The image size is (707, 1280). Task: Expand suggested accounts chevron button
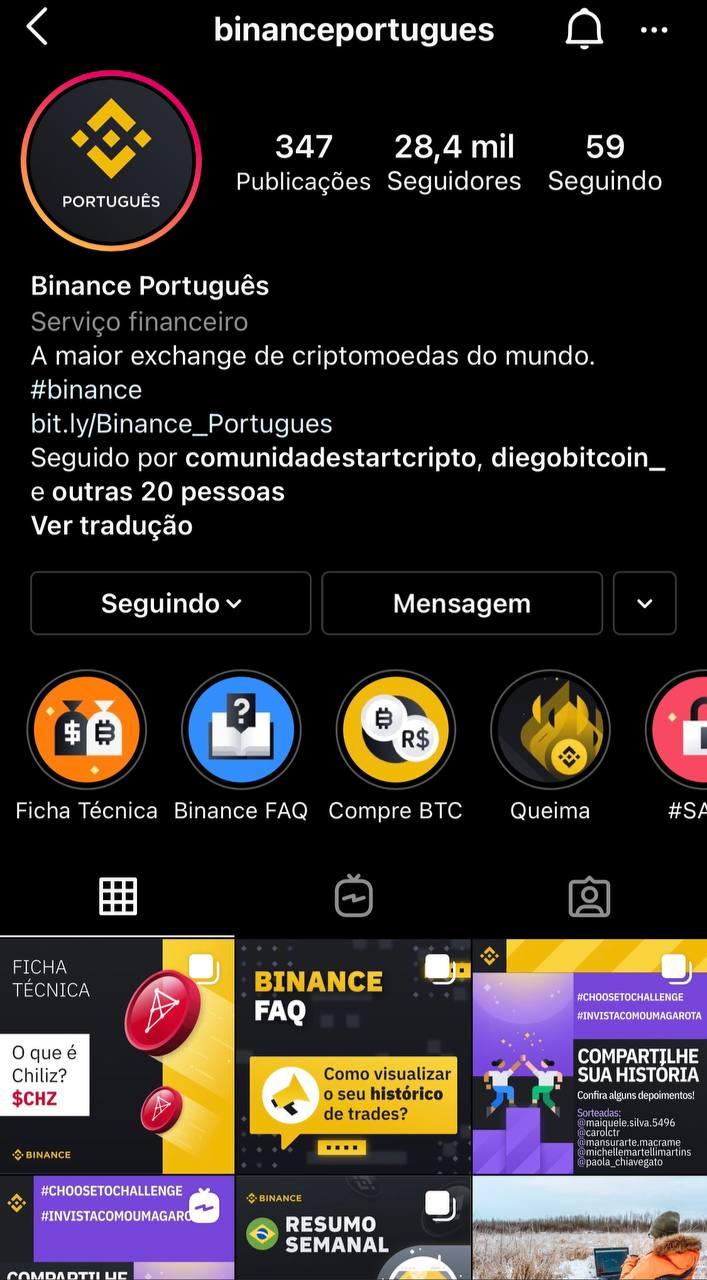645,603
